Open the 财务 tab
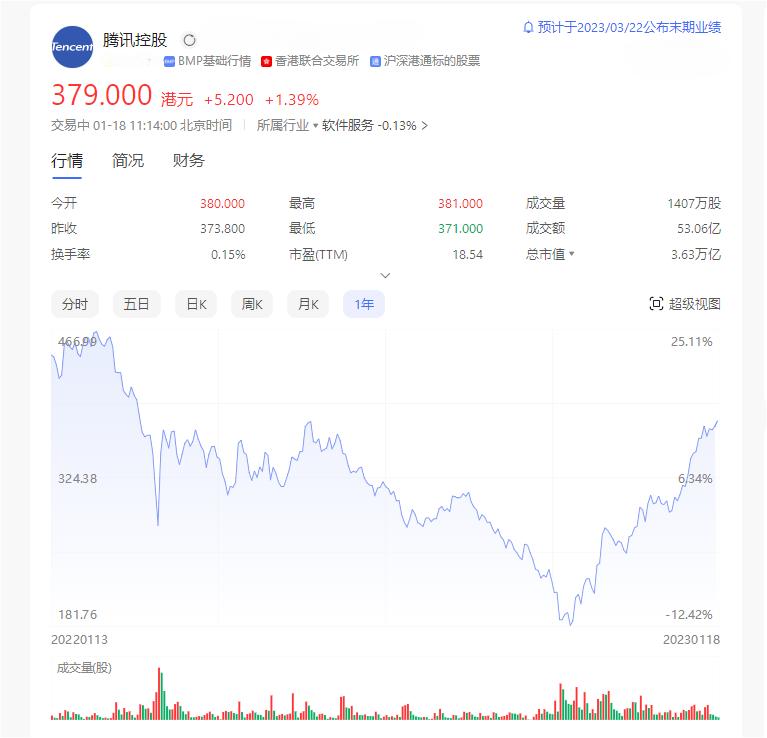Image resolution: width=767 pixels, height=738 pixels. click(x=188, y=160)
